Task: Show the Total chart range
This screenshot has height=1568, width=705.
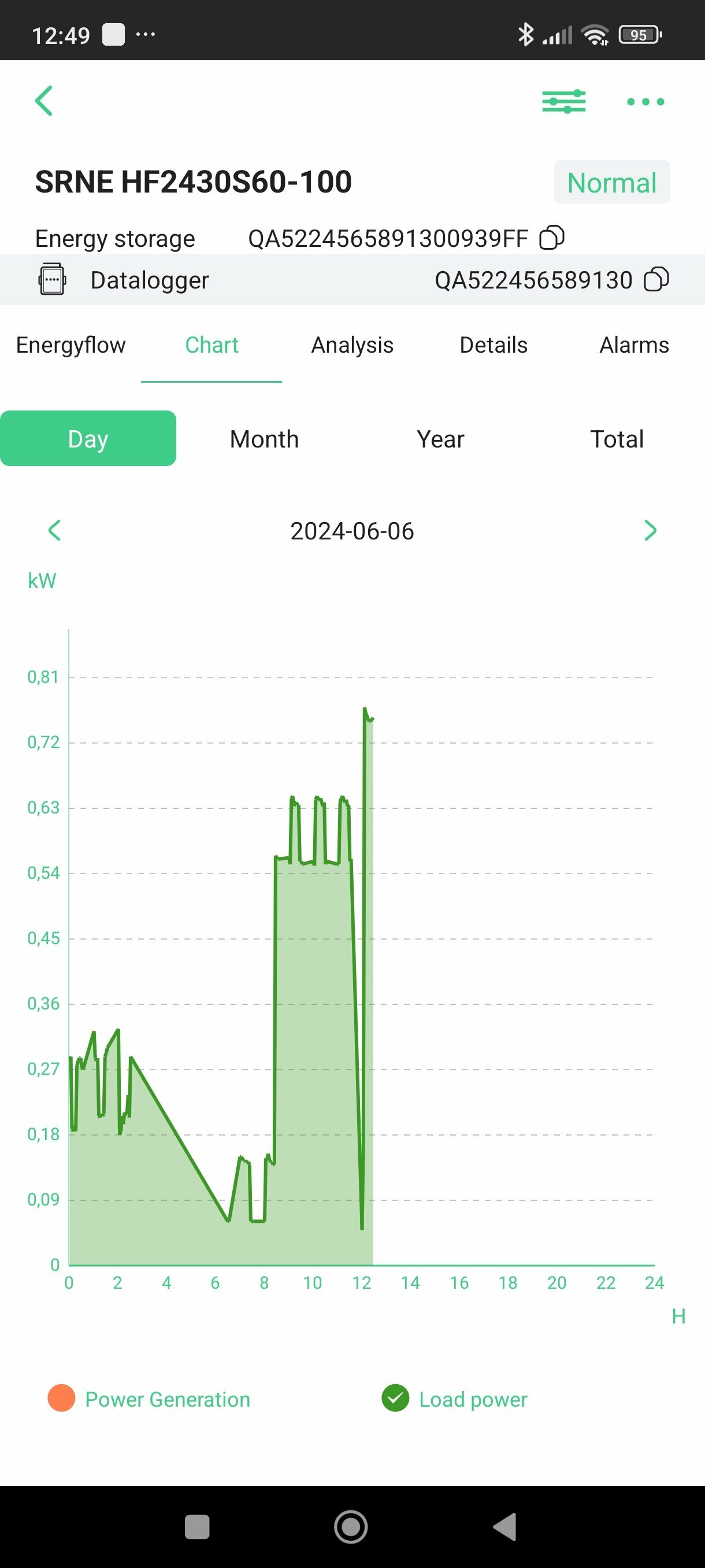Action: [616, 439]
